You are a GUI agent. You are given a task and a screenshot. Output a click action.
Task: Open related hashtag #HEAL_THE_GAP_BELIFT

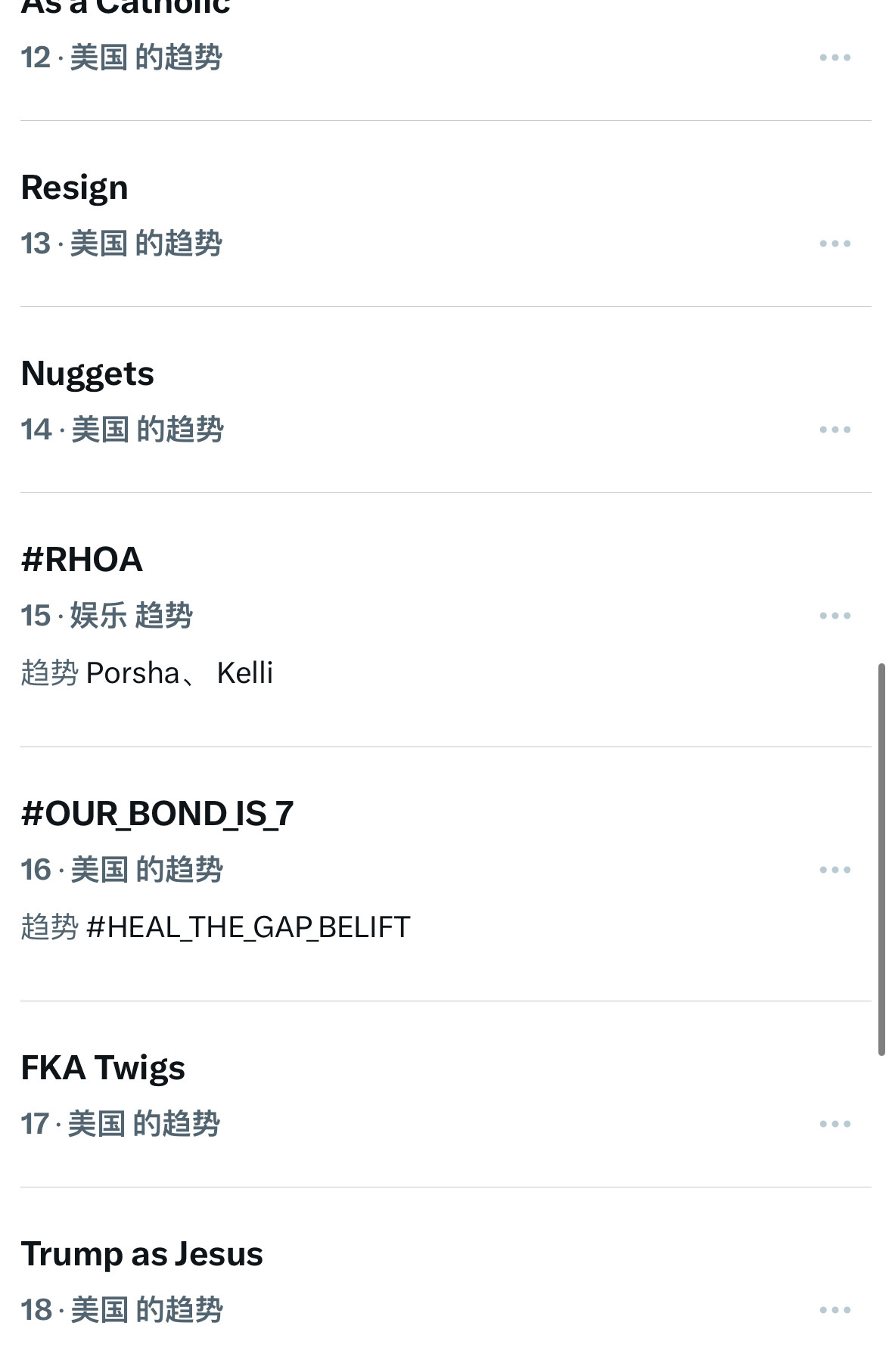[x=248, y=927]
